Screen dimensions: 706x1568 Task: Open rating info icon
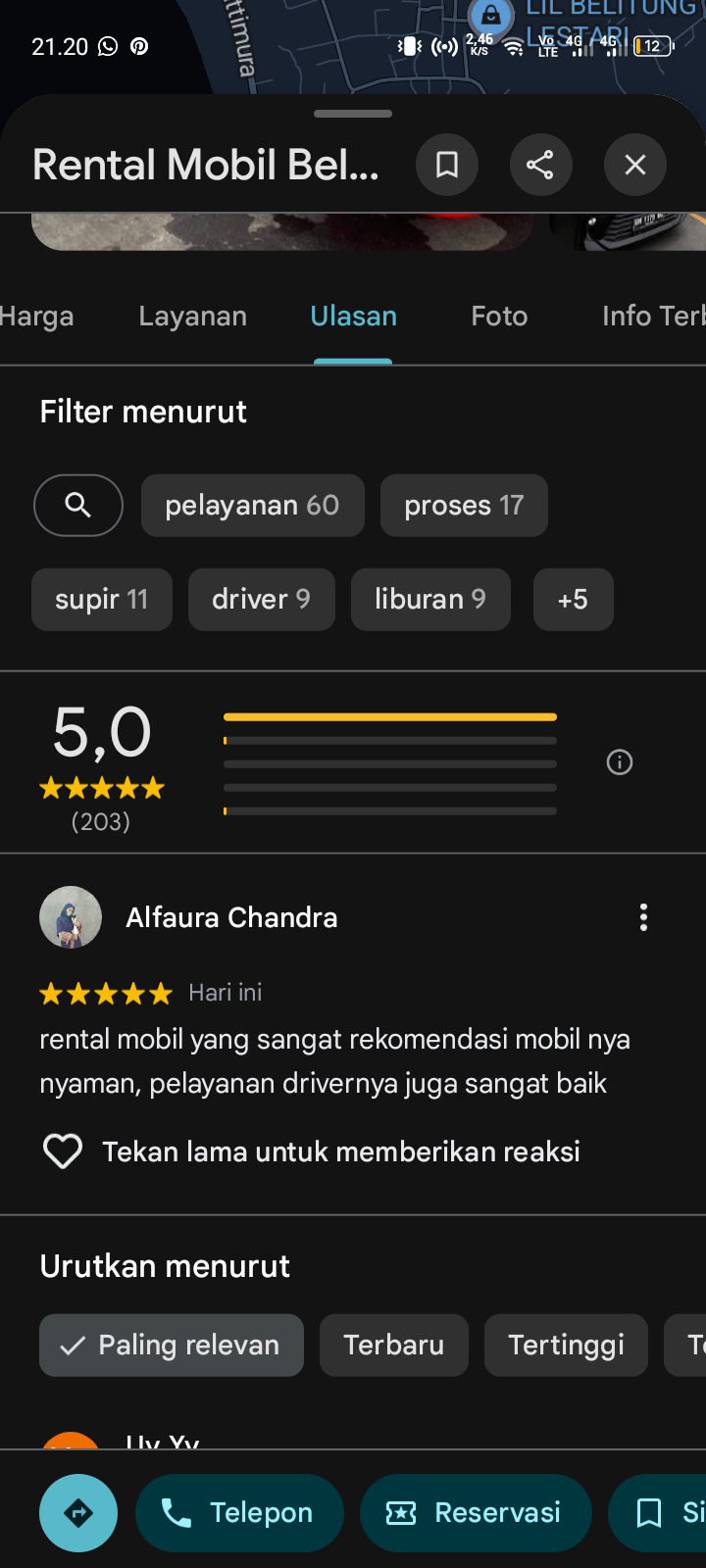point(620,762)
